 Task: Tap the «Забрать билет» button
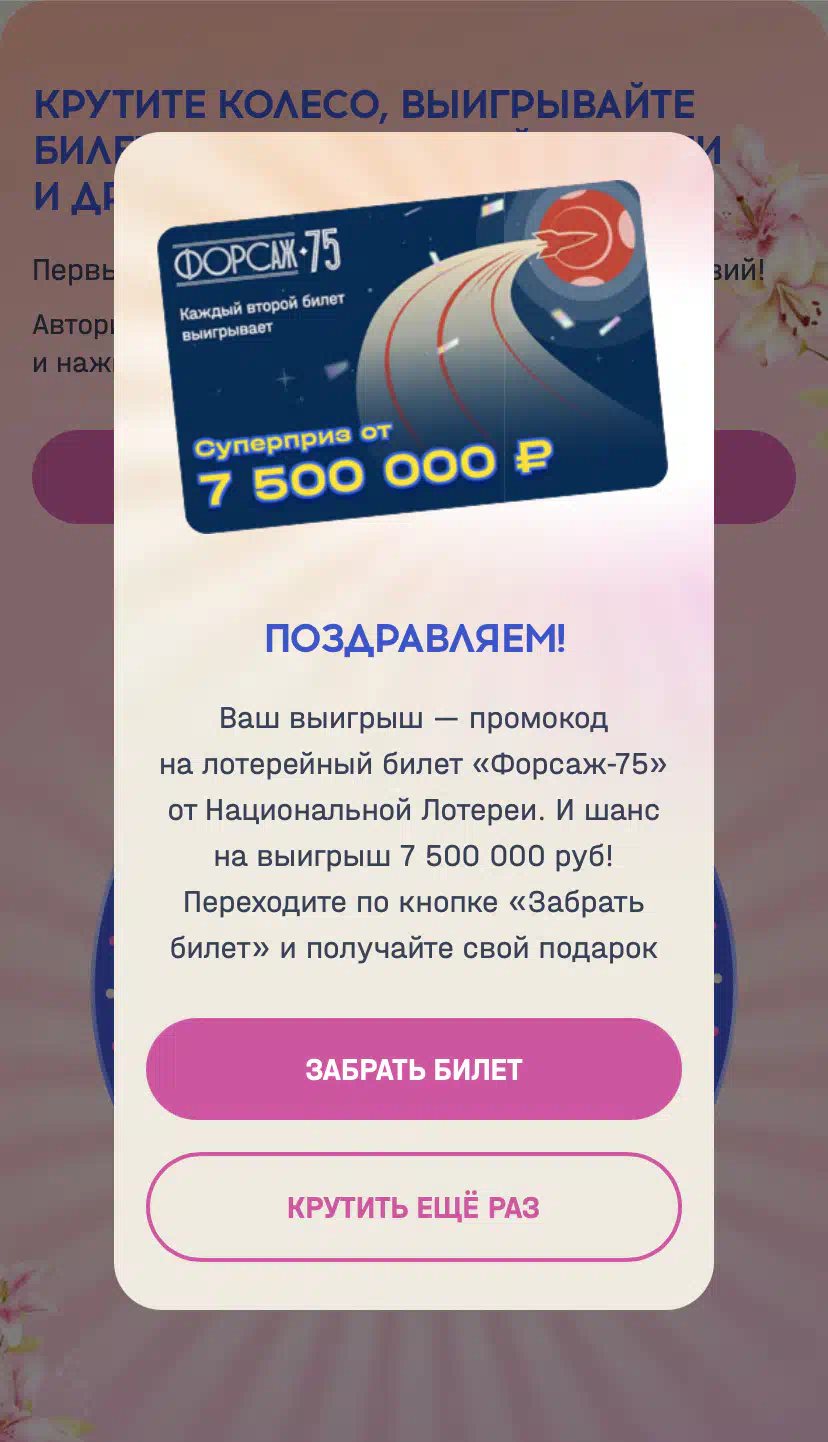coord(414,1069)
